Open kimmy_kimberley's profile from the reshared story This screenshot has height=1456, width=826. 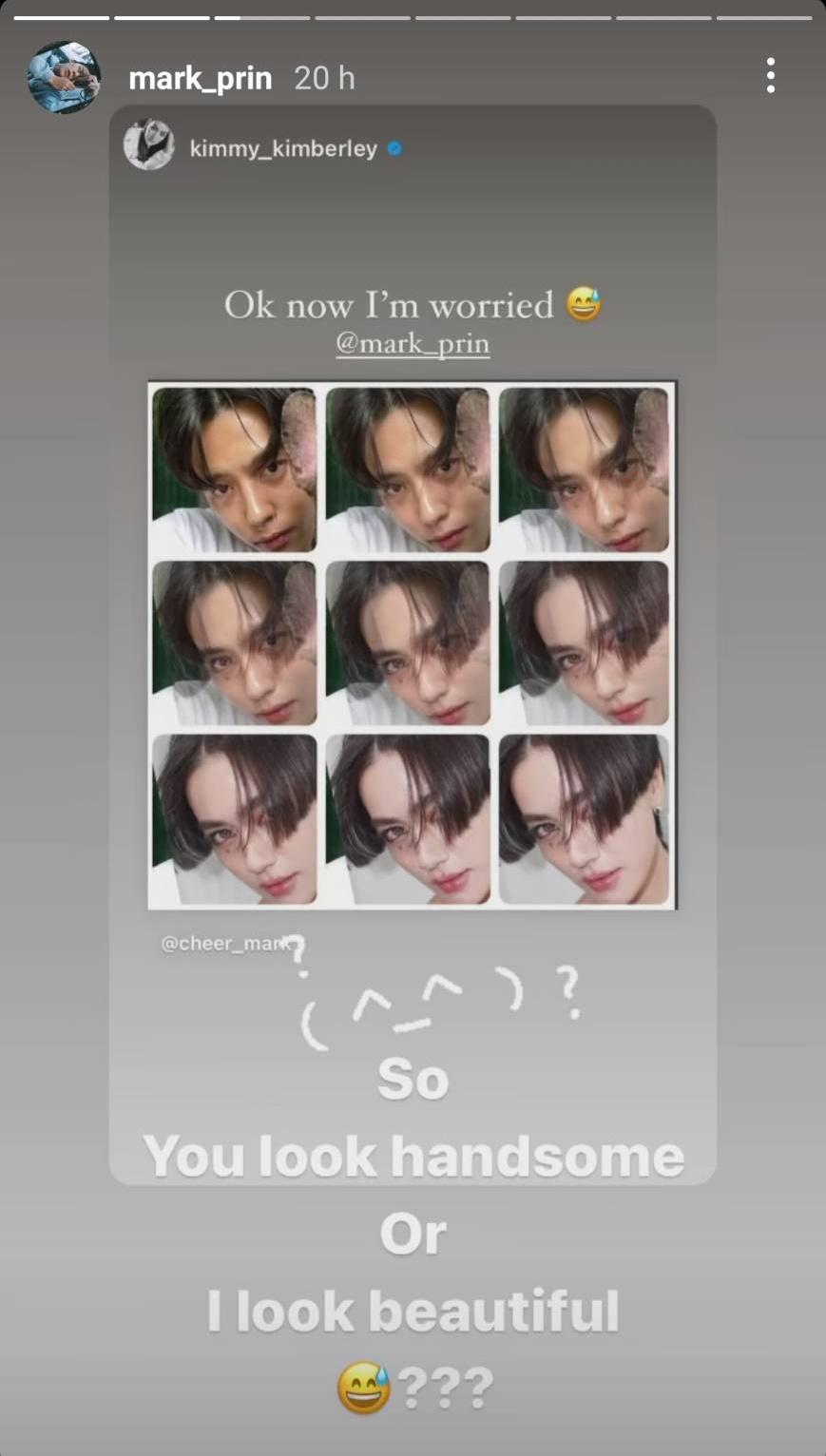pyautogui.click(x=282, y=148)
